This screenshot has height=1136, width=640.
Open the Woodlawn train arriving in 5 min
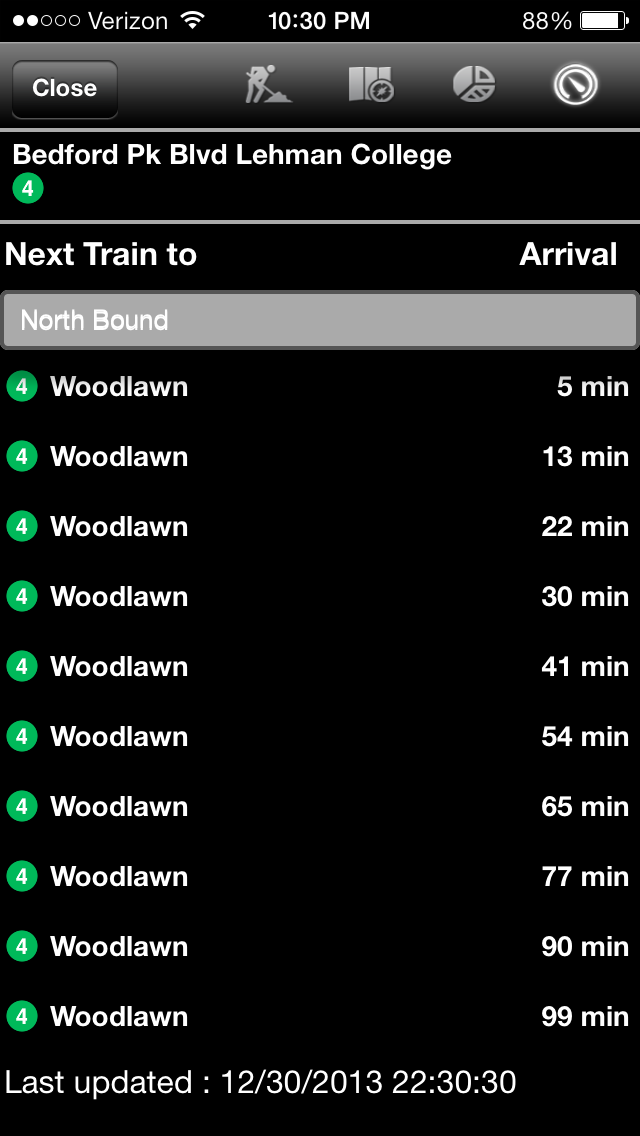319,387
